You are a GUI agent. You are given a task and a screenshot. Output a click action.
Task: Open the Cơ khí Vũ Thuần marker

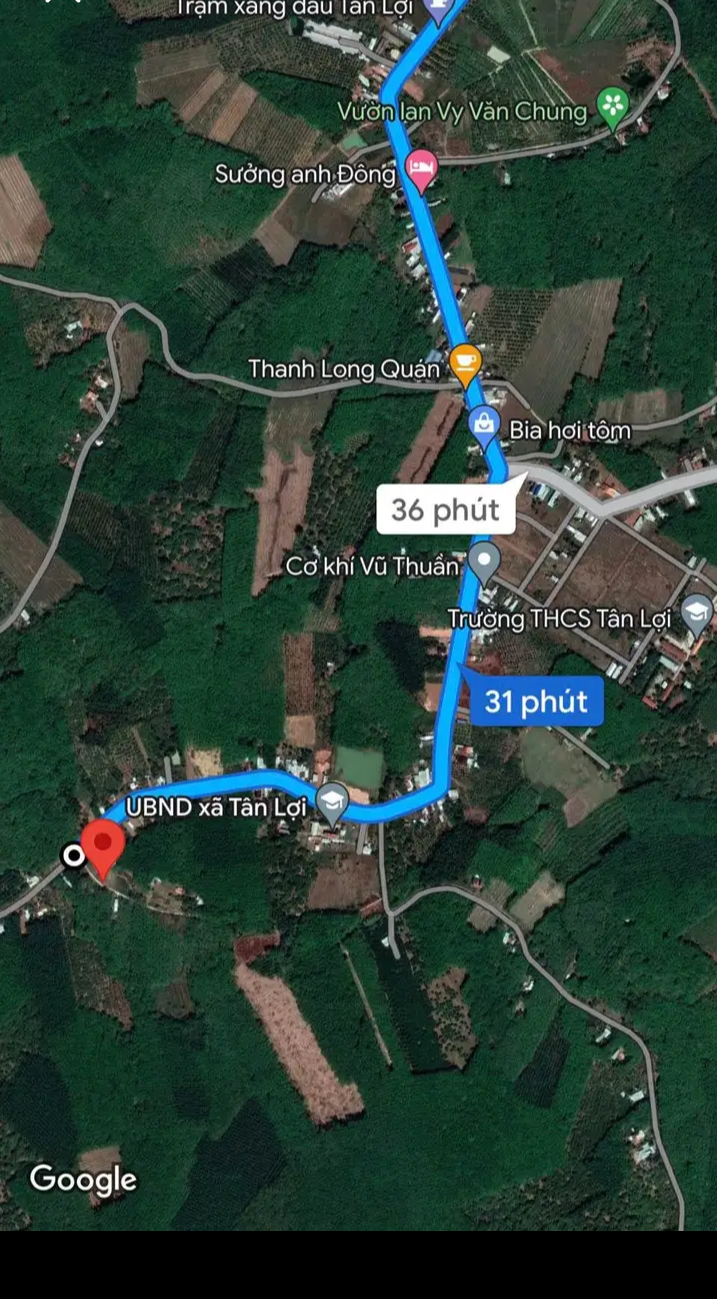(x=485, y=561)
